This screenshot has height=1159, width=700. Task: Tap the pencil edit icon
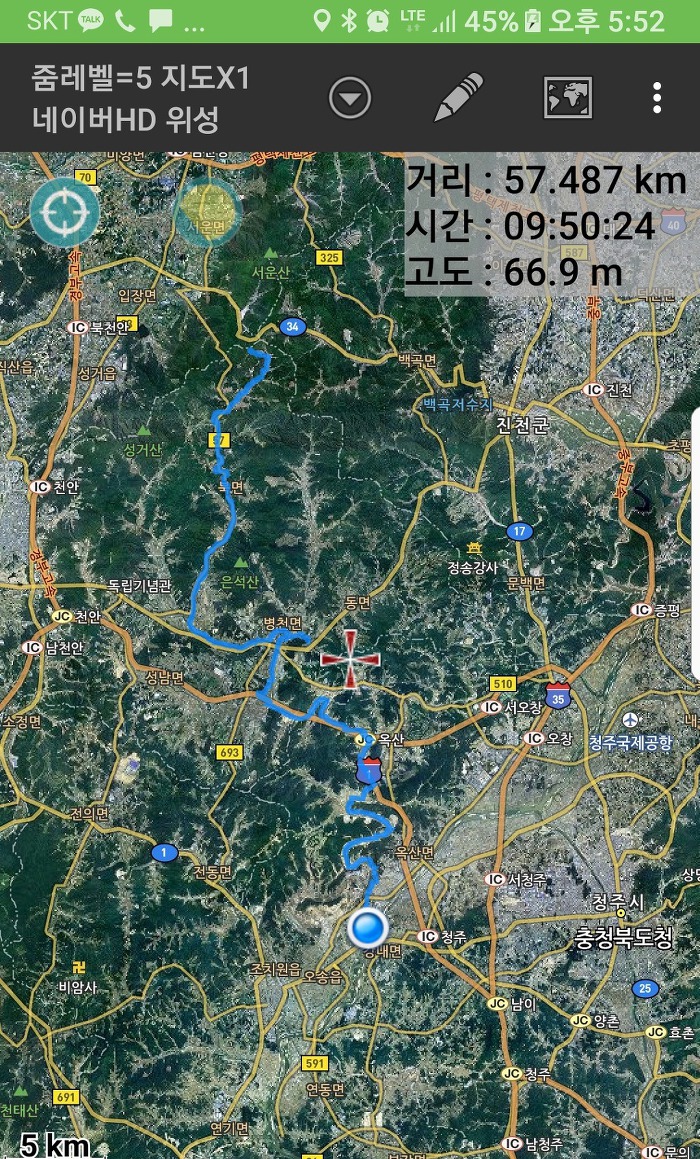point(459,98)
